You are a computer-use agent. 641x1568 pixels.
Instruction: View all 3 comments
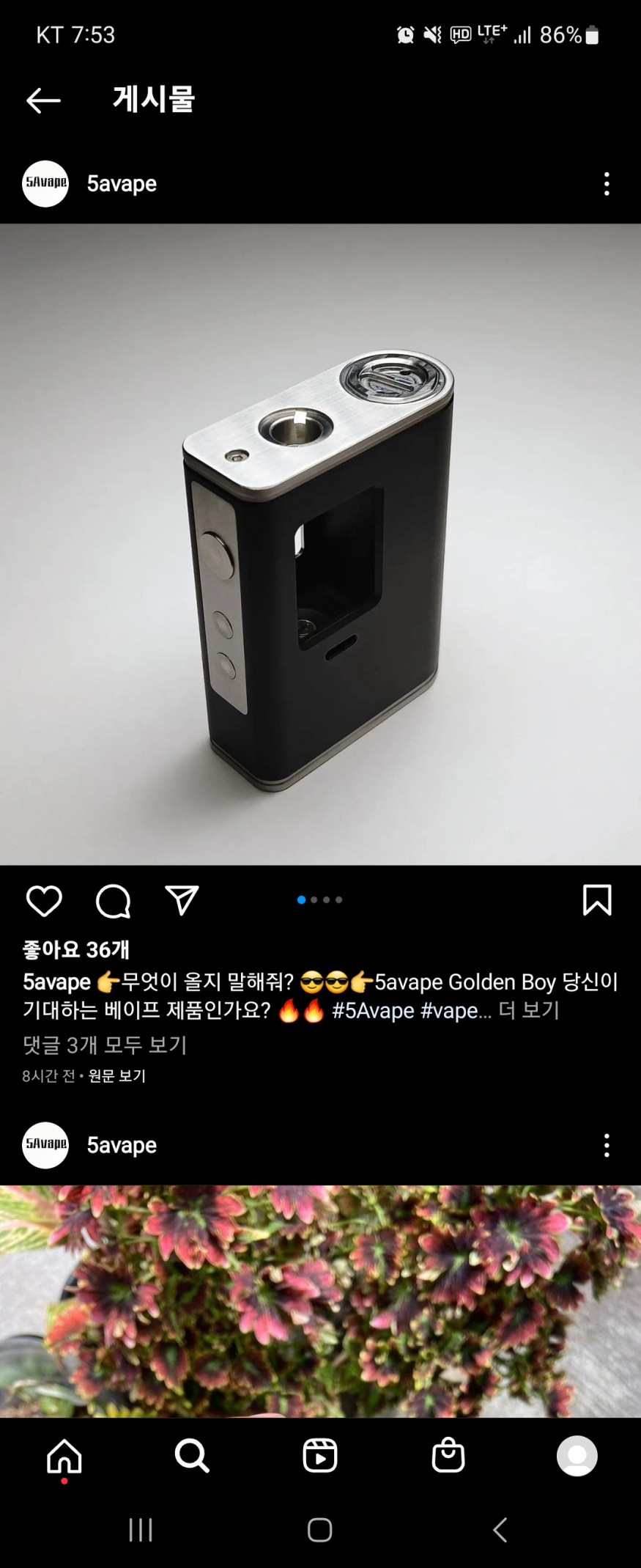point(105,1045)
